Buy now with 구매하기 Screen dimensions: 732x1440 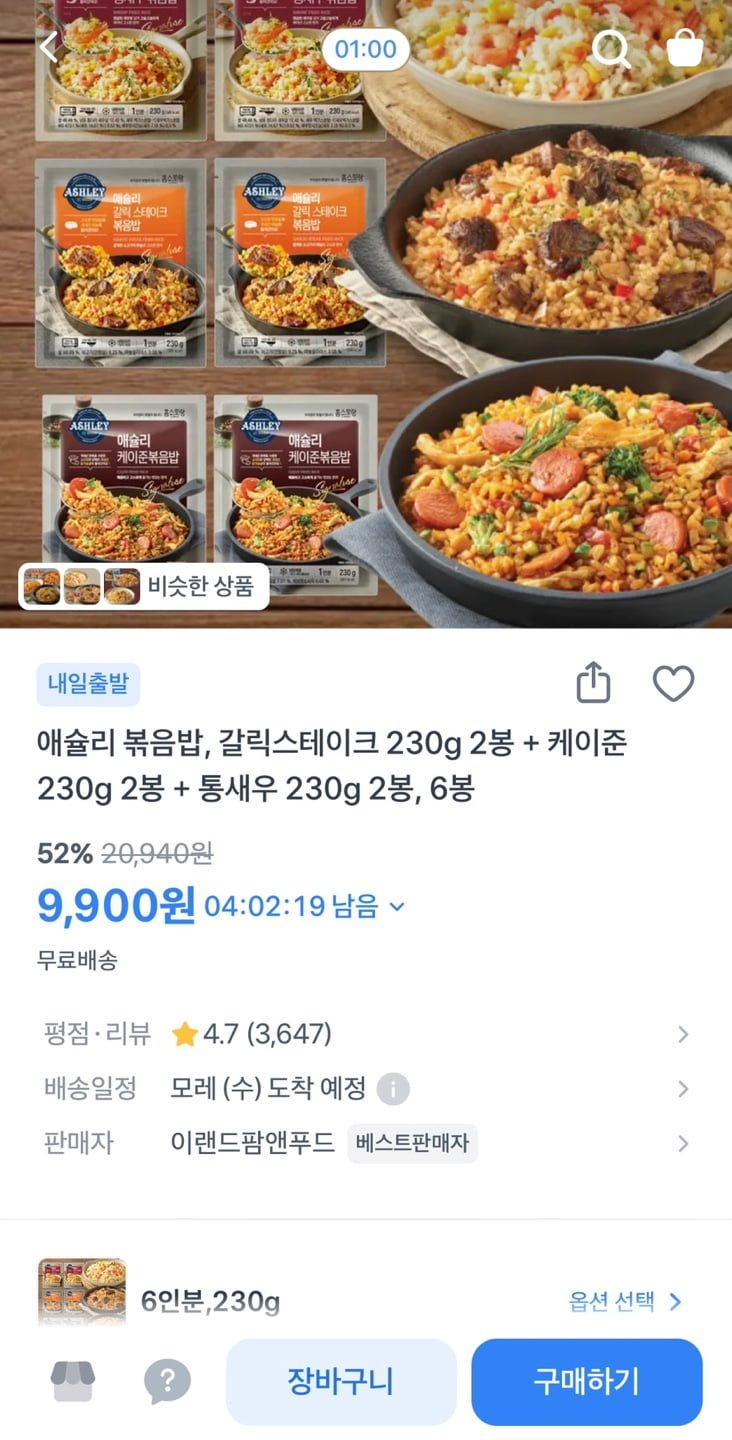click(x=586, y=1382)
